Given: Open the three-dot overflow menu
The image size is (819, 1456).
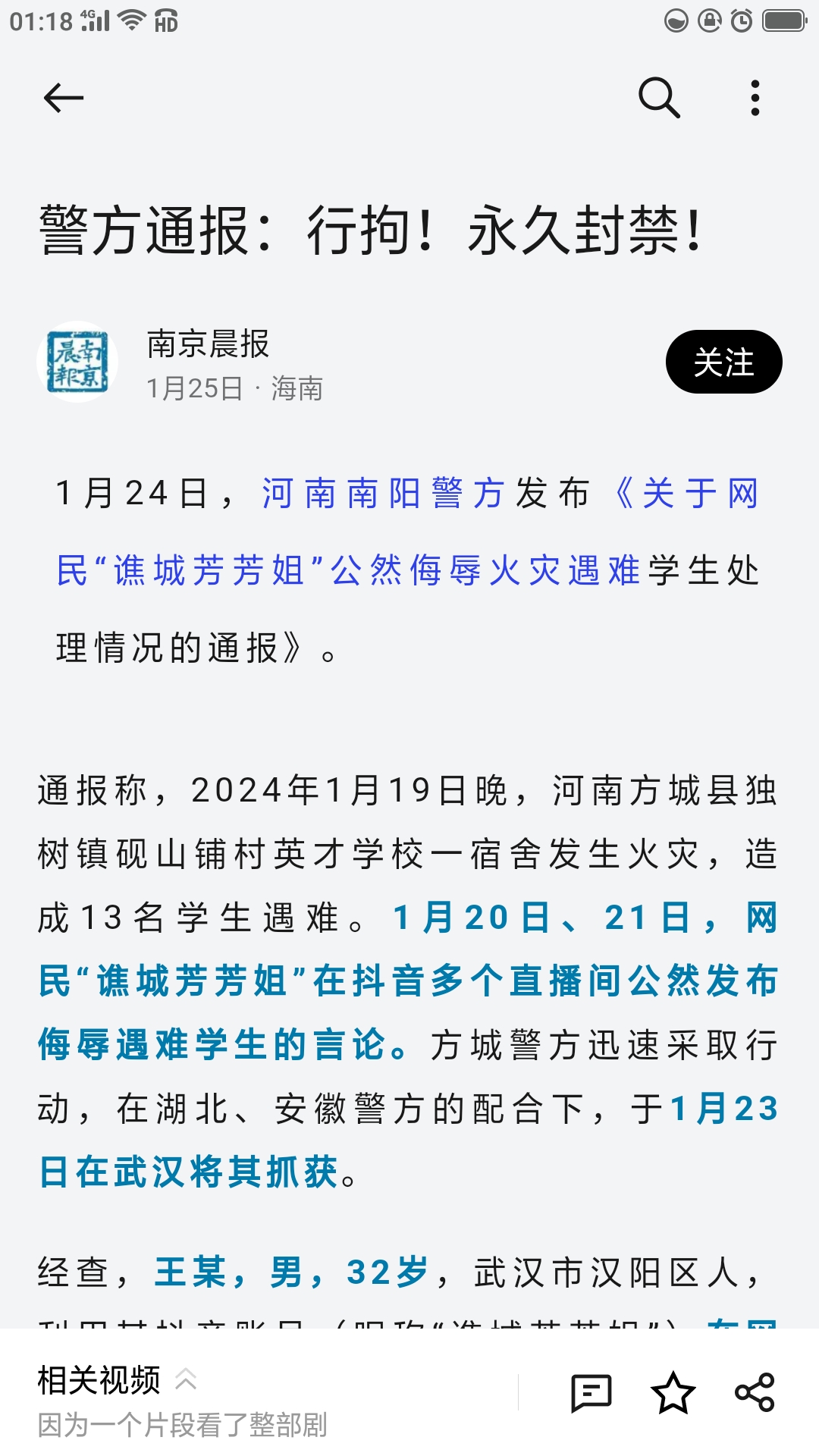Looking at the screenshot, I should click(x=755, y=98).
